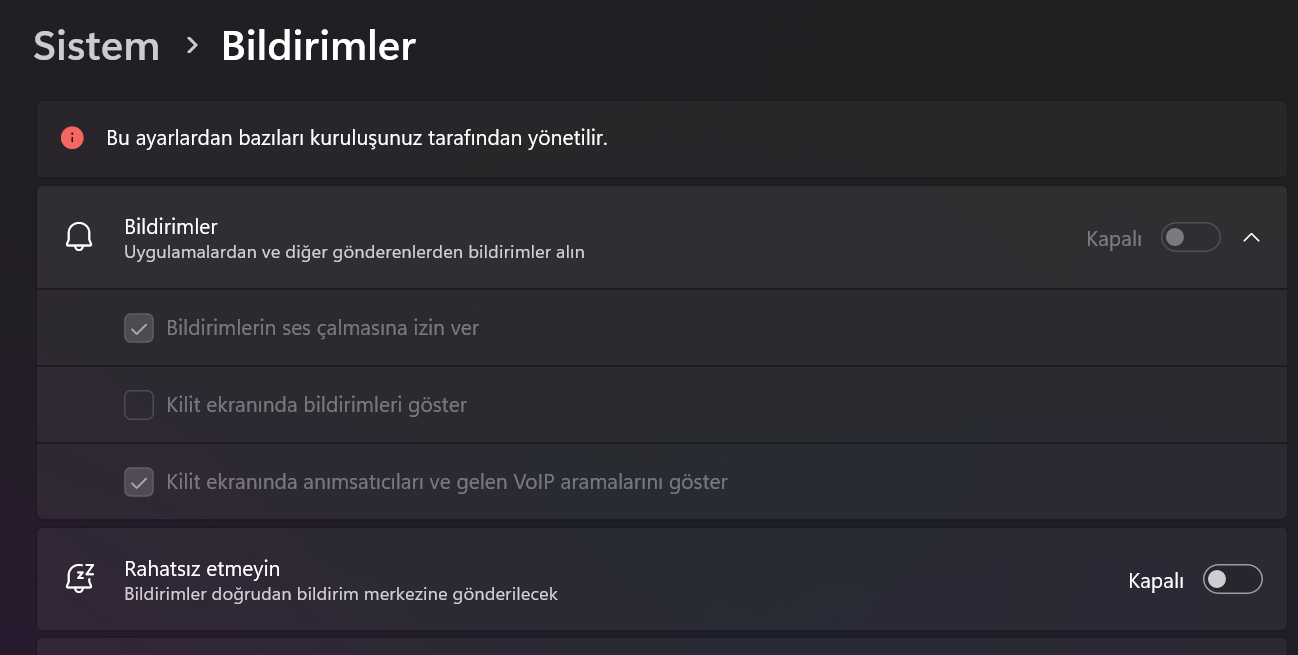Viewport: 1298px width, 655px height.
Task: Go back to Sistem in breadcrumb
Action: pyautogui.click(x=96, y=46)
